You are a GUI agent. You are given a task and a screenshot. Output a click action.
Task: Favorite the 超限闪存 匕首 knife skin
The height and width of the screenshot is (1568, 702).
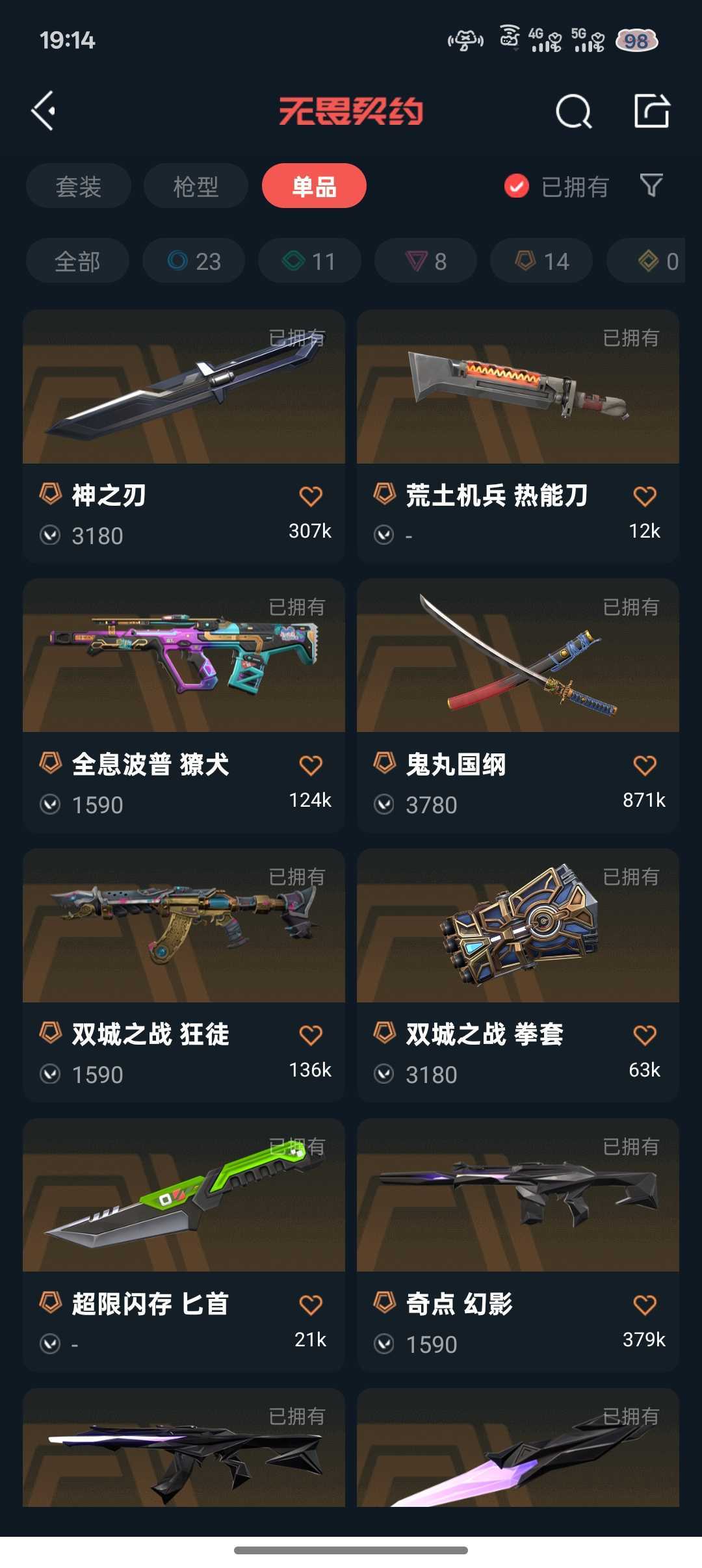[x=311, y=1305]
